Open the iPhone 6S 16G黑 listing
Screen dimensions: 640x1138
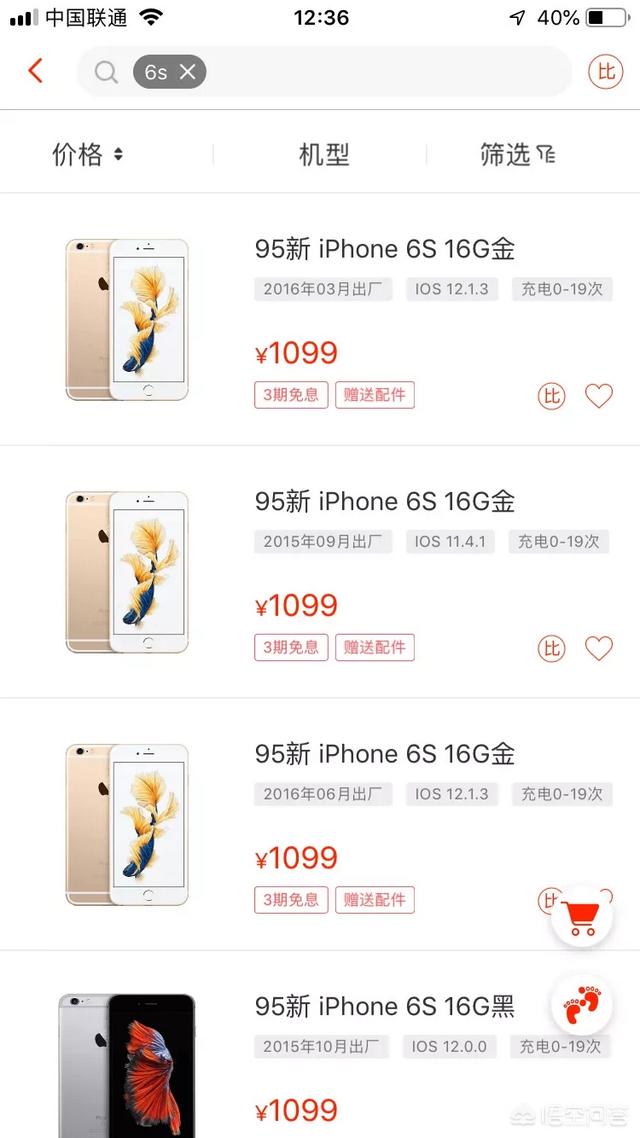pos(320,1045)
